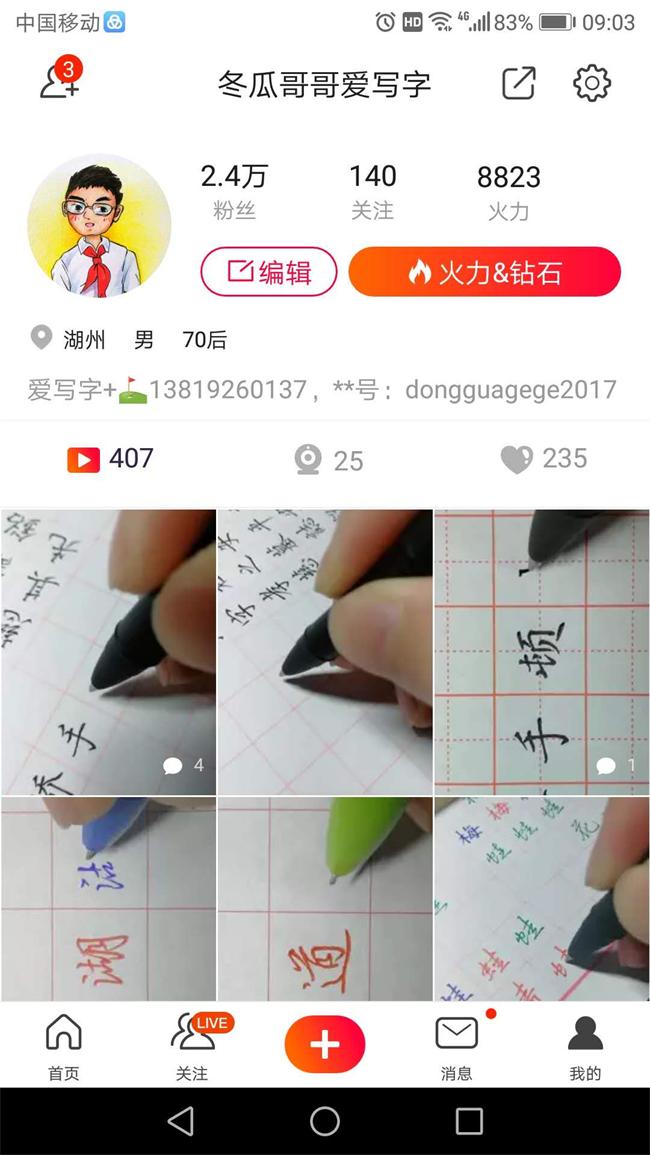650x1155 pixels.
Task: Open the green pen writing video
Action: click(x=325, y=898)
